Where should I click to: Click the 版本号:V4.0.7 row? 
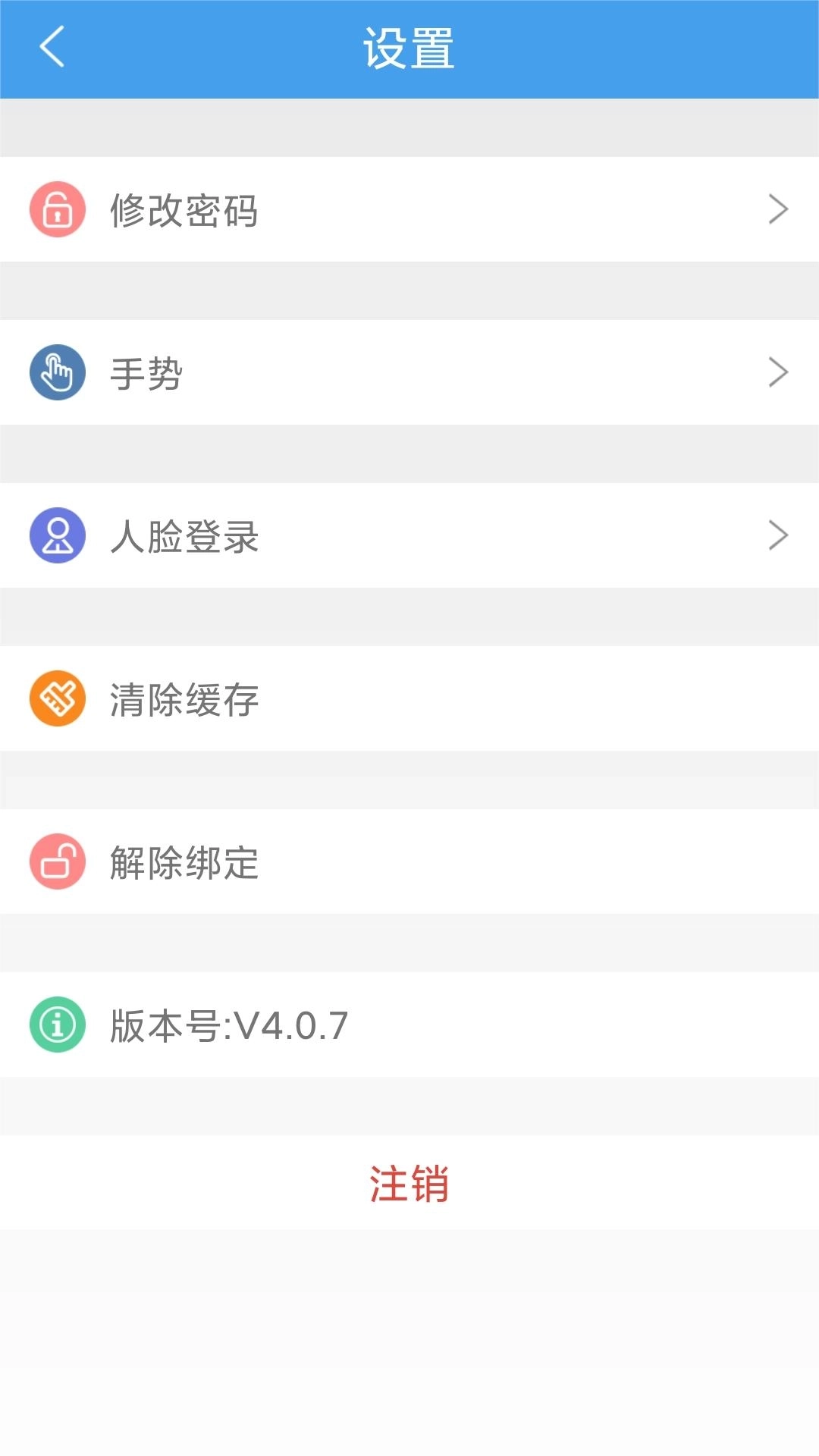point(409,1027)
